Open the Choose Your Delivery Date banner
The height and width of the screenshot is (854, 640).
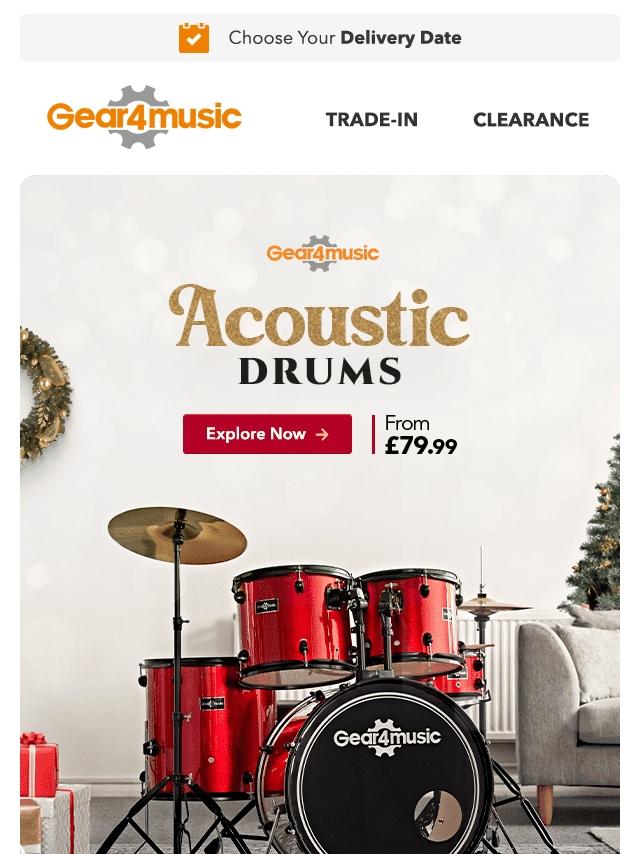pyautogui.click(x=320, y=38)
